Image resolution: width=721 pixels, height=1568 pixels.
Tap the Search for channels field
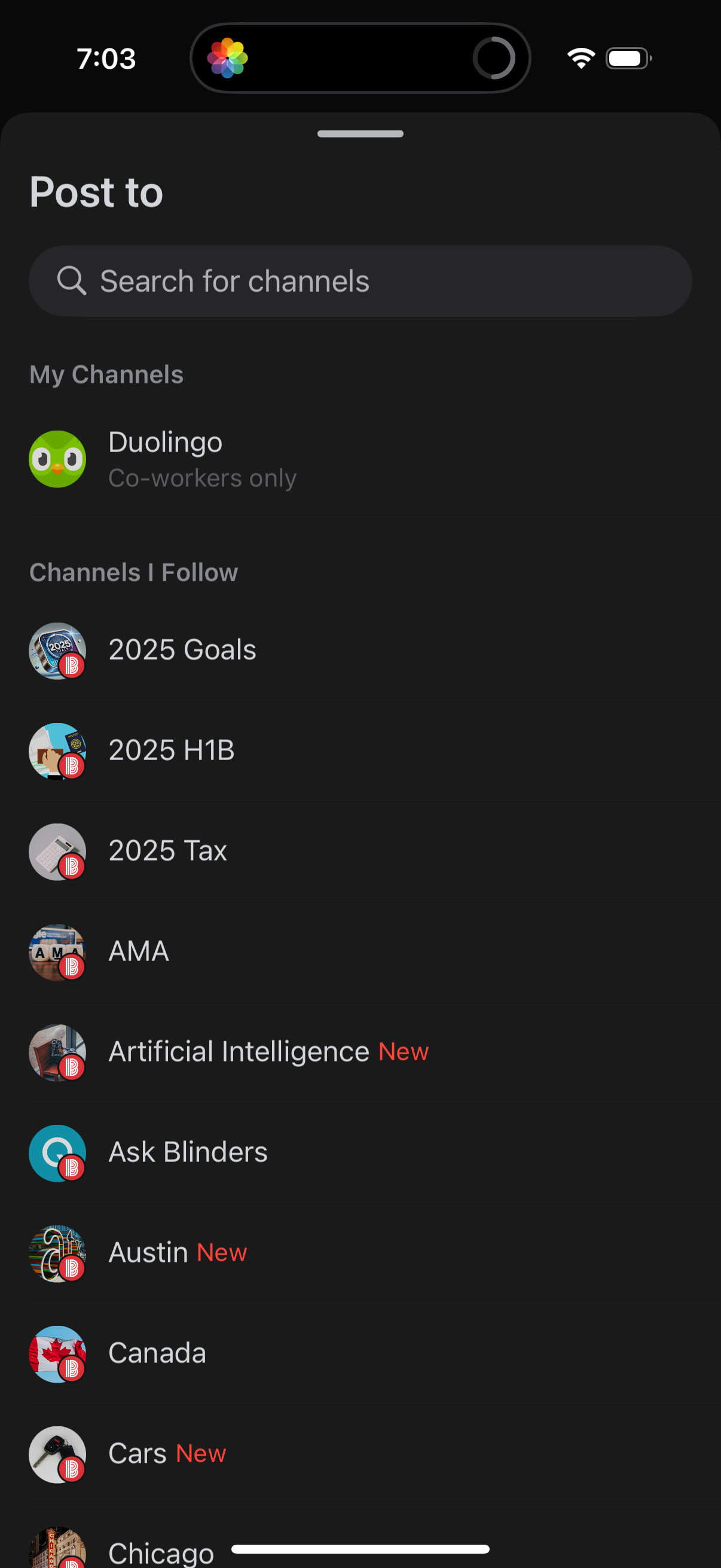[x=360, y=280]
